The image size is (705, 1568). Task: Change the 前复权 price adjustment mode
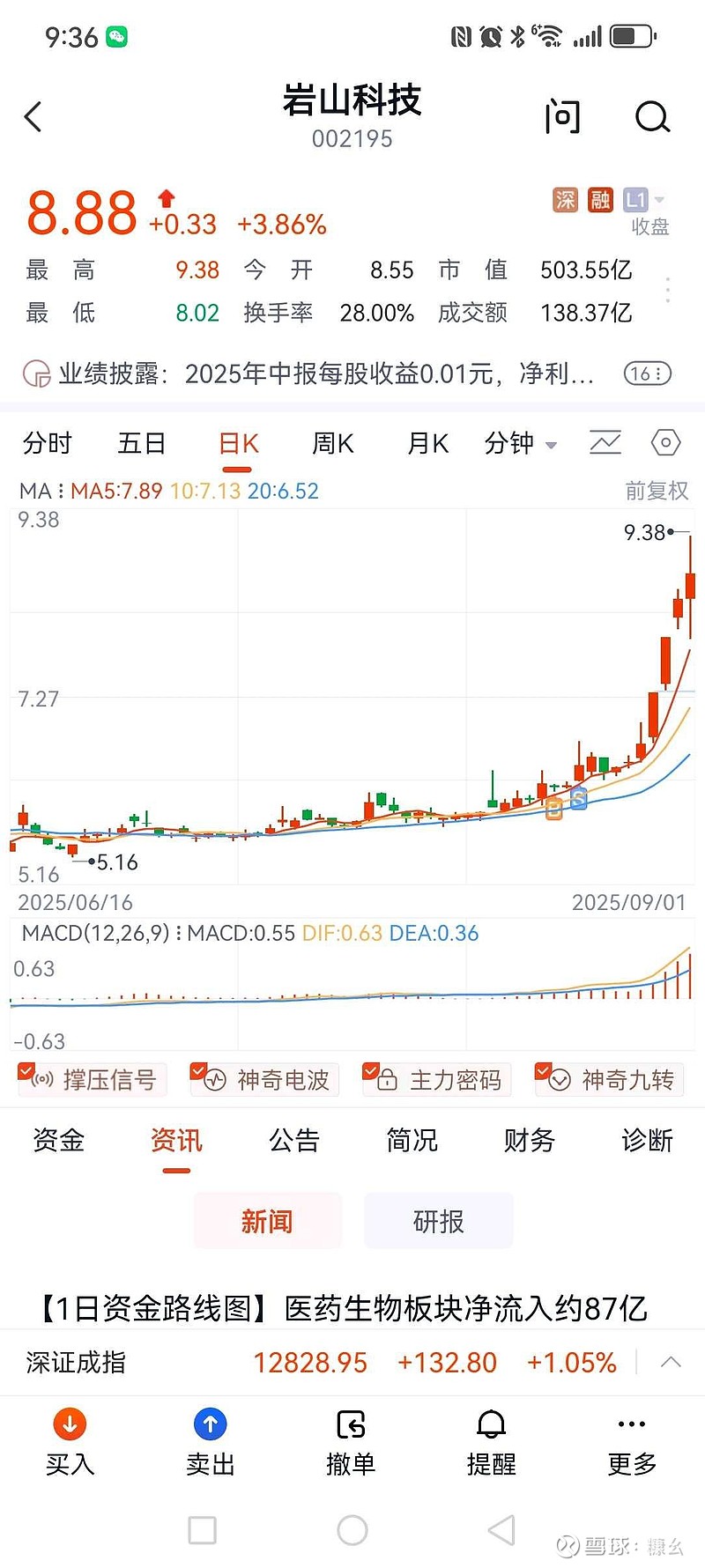657,491
